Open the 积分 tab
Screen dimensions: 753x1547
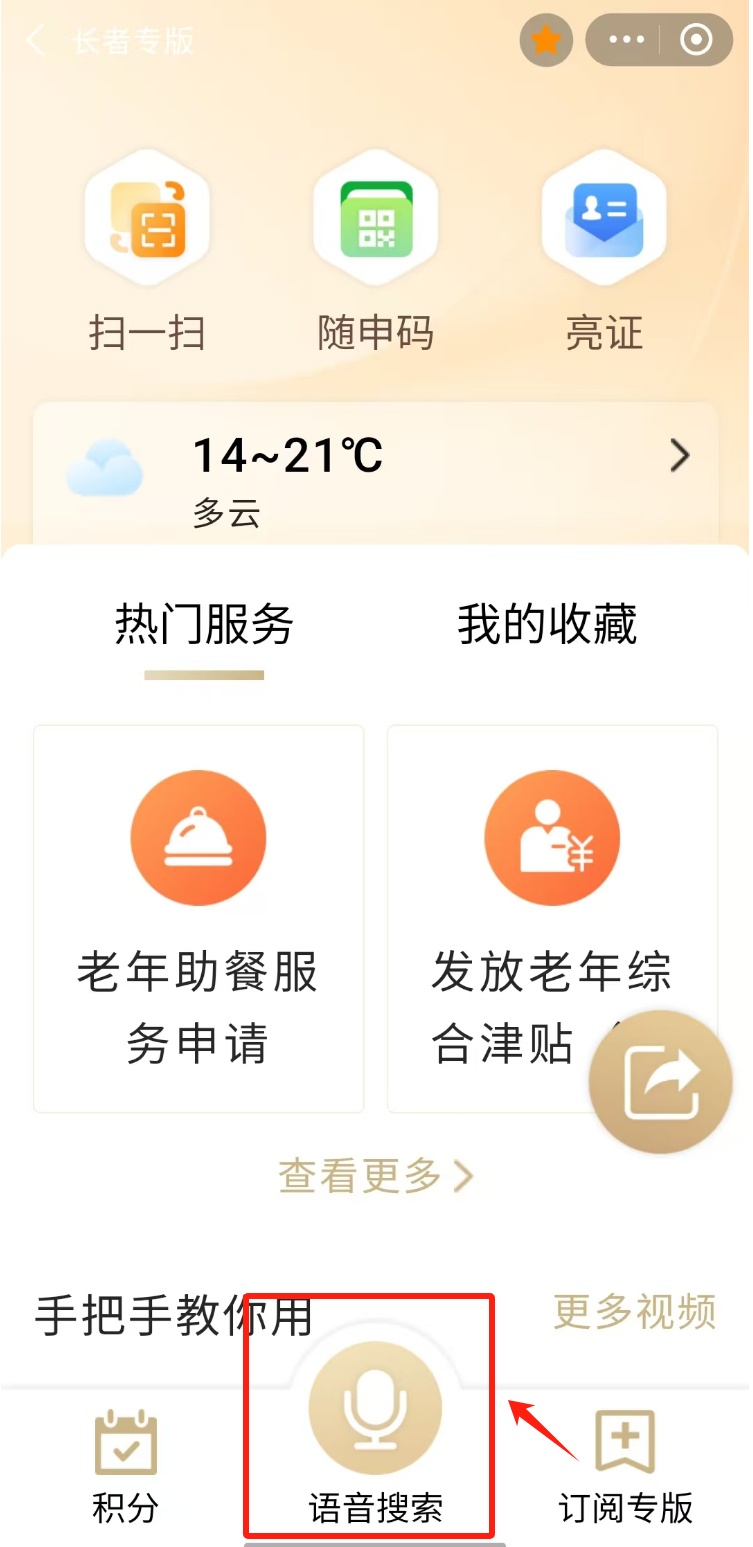[125, 1466]
